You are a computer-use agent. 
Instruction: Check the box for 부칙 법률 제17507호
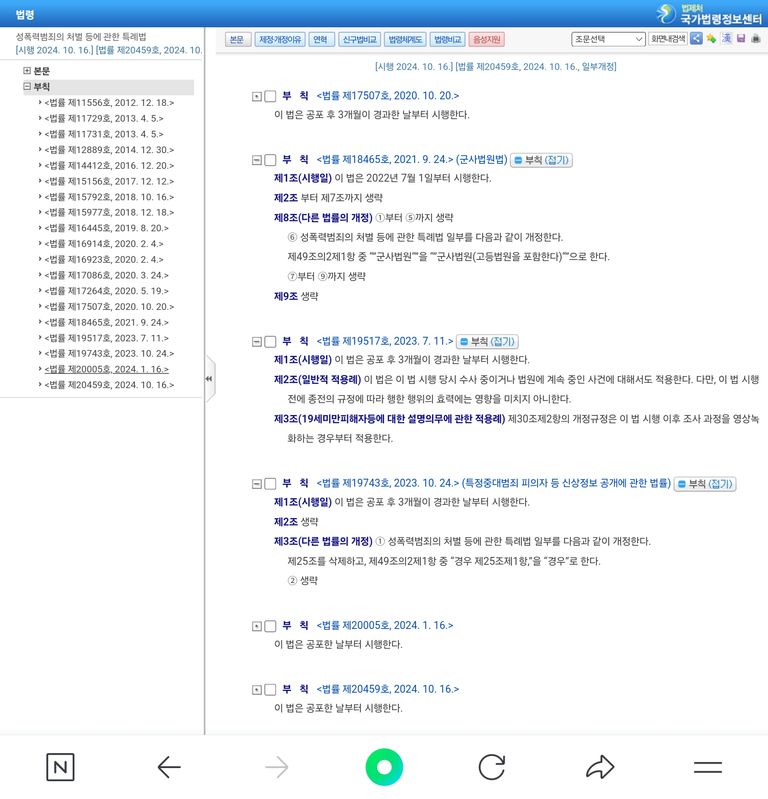(270, 96)
